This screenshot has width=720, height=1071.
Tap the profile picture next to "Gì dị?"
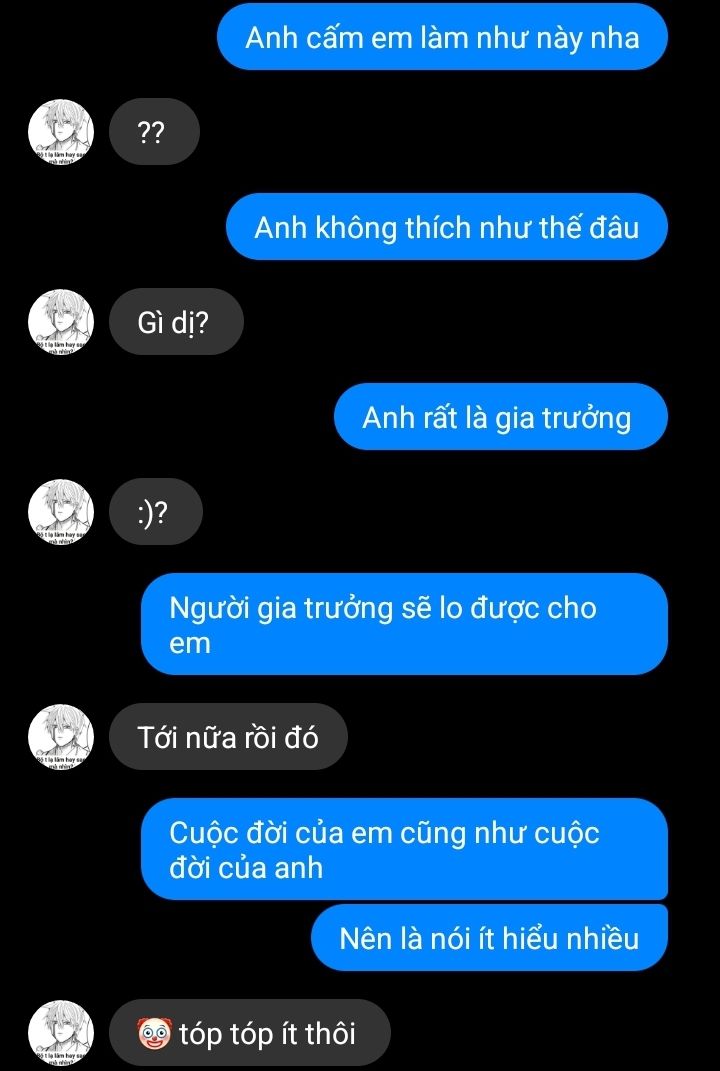coord(61,322)
